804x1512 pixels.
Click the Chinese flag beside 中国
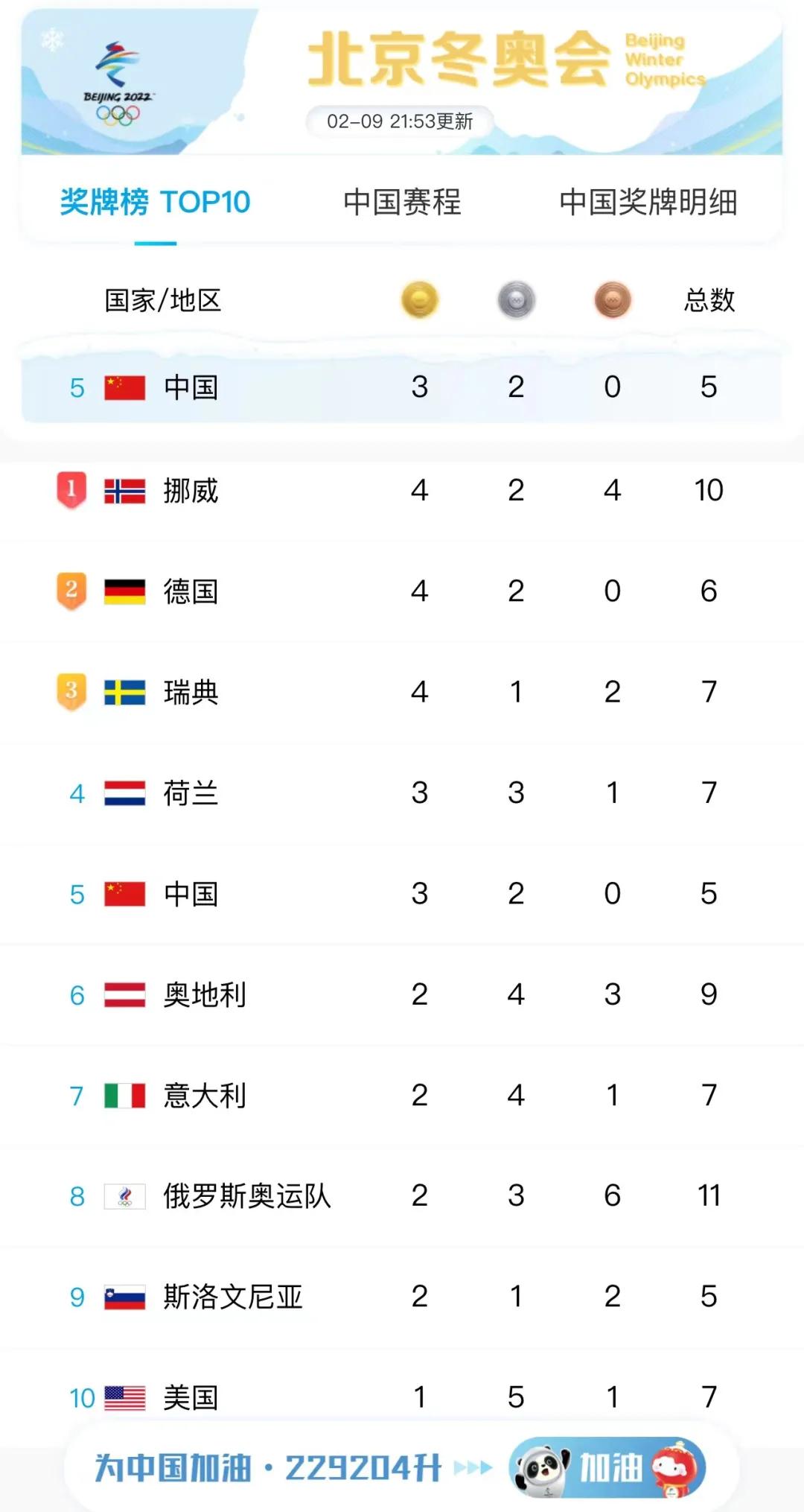pos(124,385)
